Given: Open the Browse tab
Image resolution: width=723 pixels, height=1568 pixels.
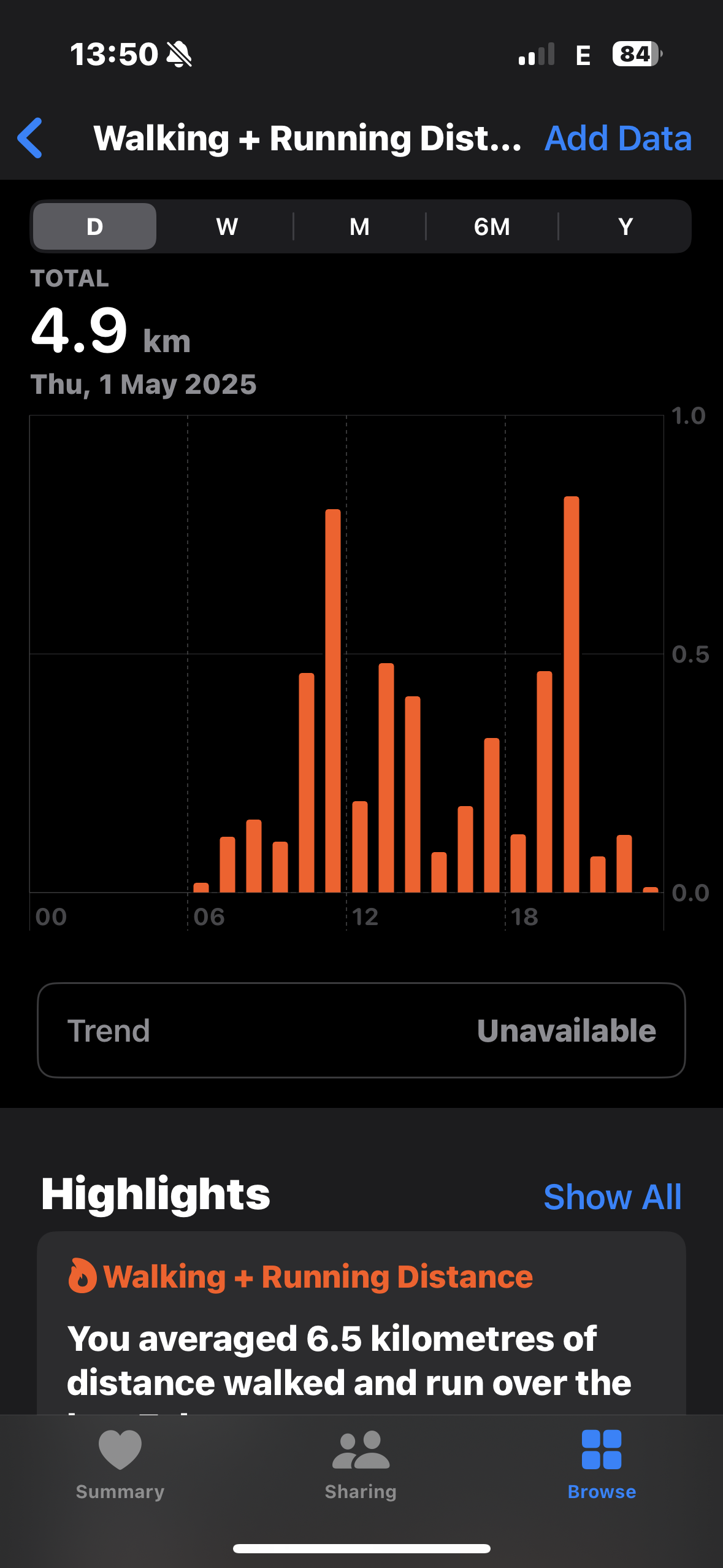Looking at the screenshot, I should 602,1465.
